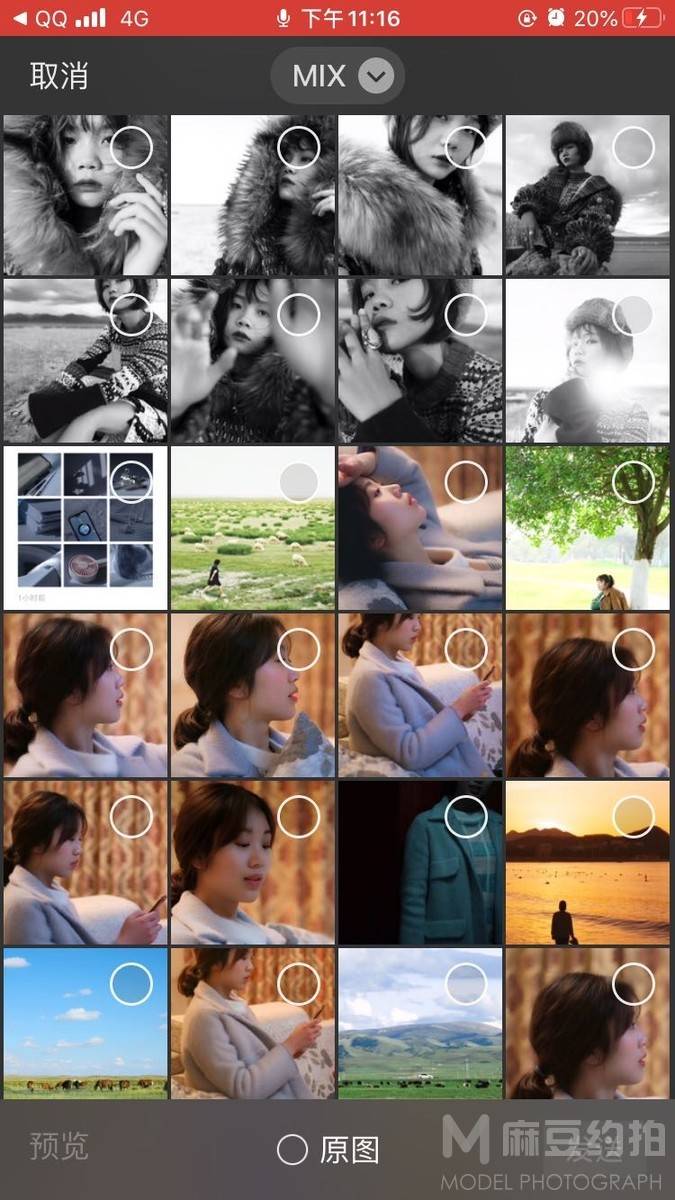The width and height of the screenshot is (675, 1200).
Task: Open 预览 preview
Action: pyautogui.click(x=59, y=1147)
